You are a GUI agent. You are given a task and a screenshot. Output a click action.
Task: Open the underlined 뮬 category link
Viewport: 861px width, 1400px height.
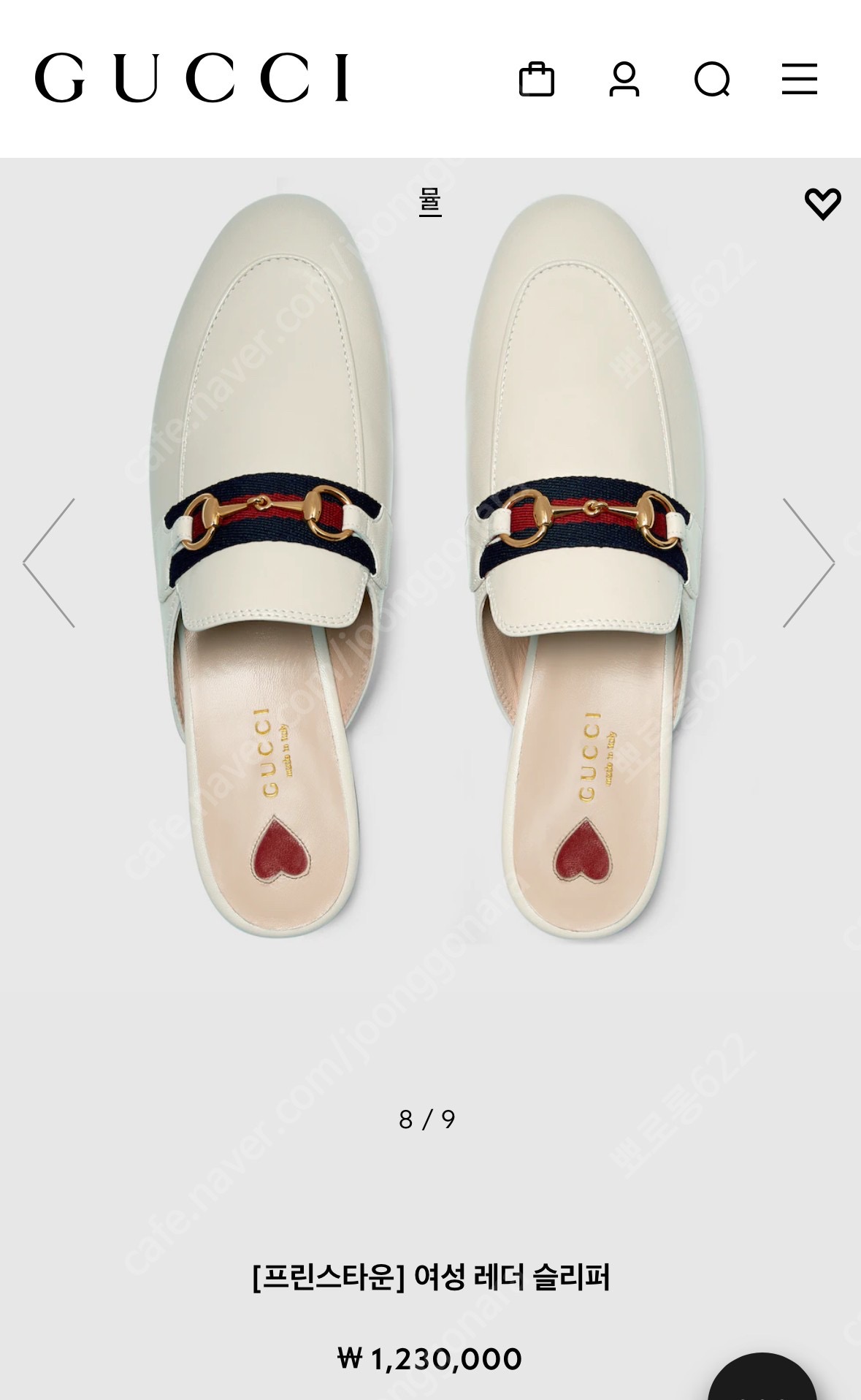coord(429,202)
